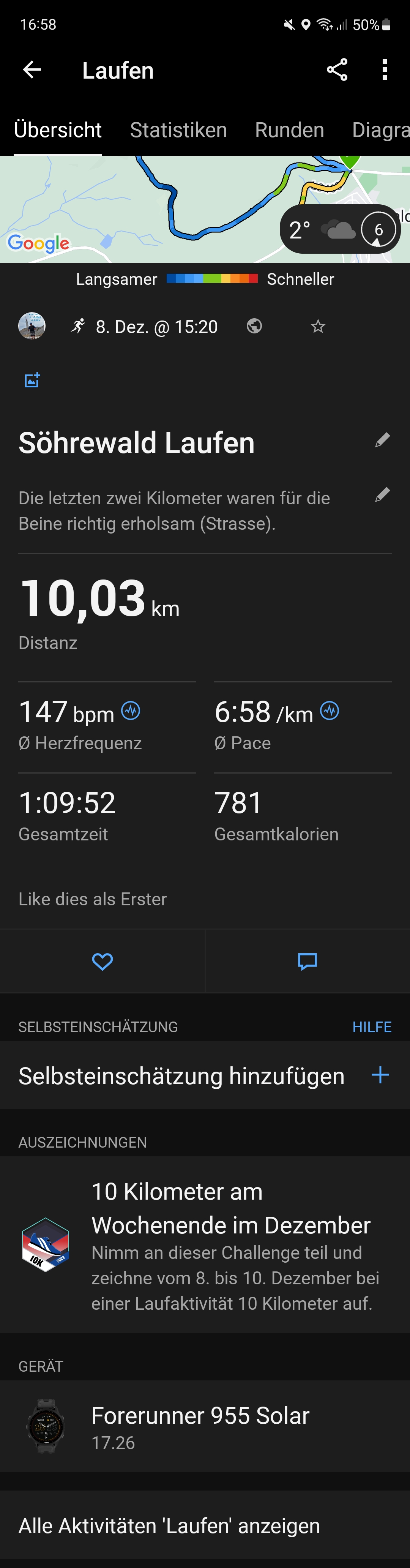The image size is (410, 1568).
Task: Go back using the arrow icon
Action: [32, 70]
